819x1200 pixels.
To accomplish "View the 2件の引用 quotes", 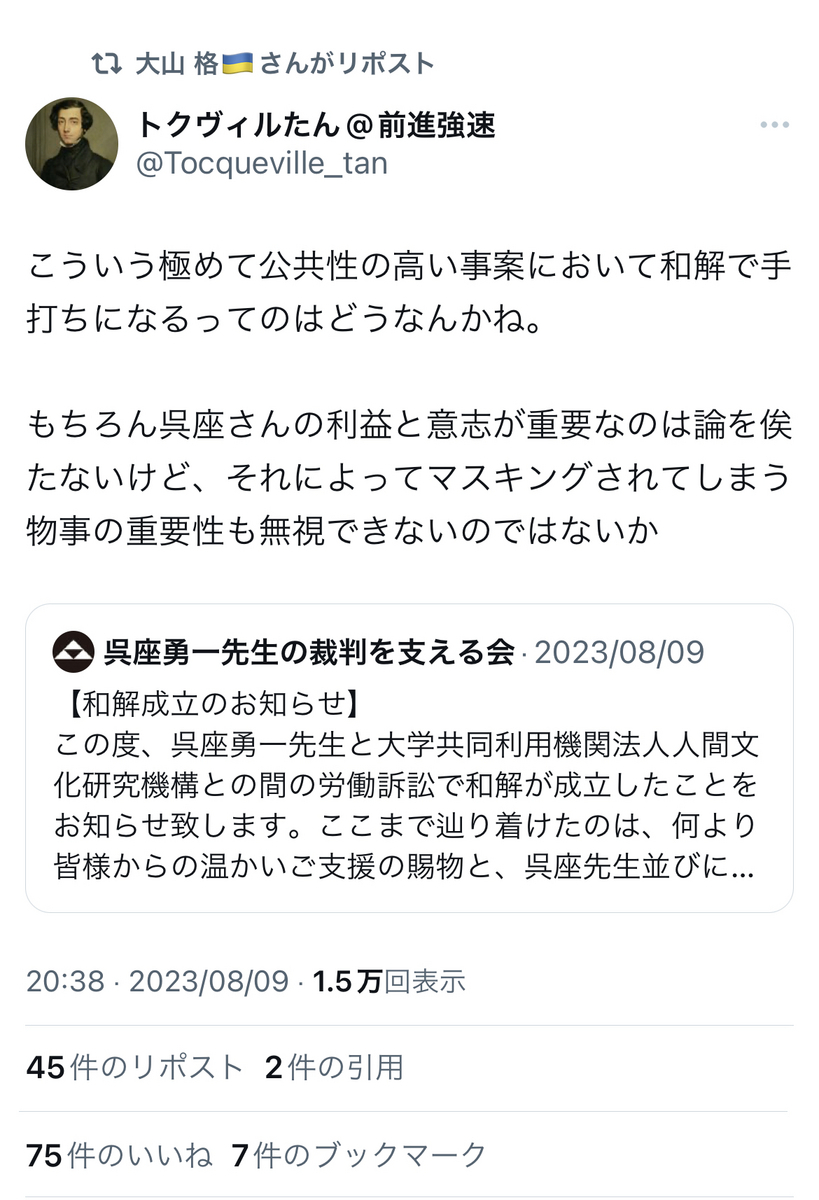I will (334, 1068).
